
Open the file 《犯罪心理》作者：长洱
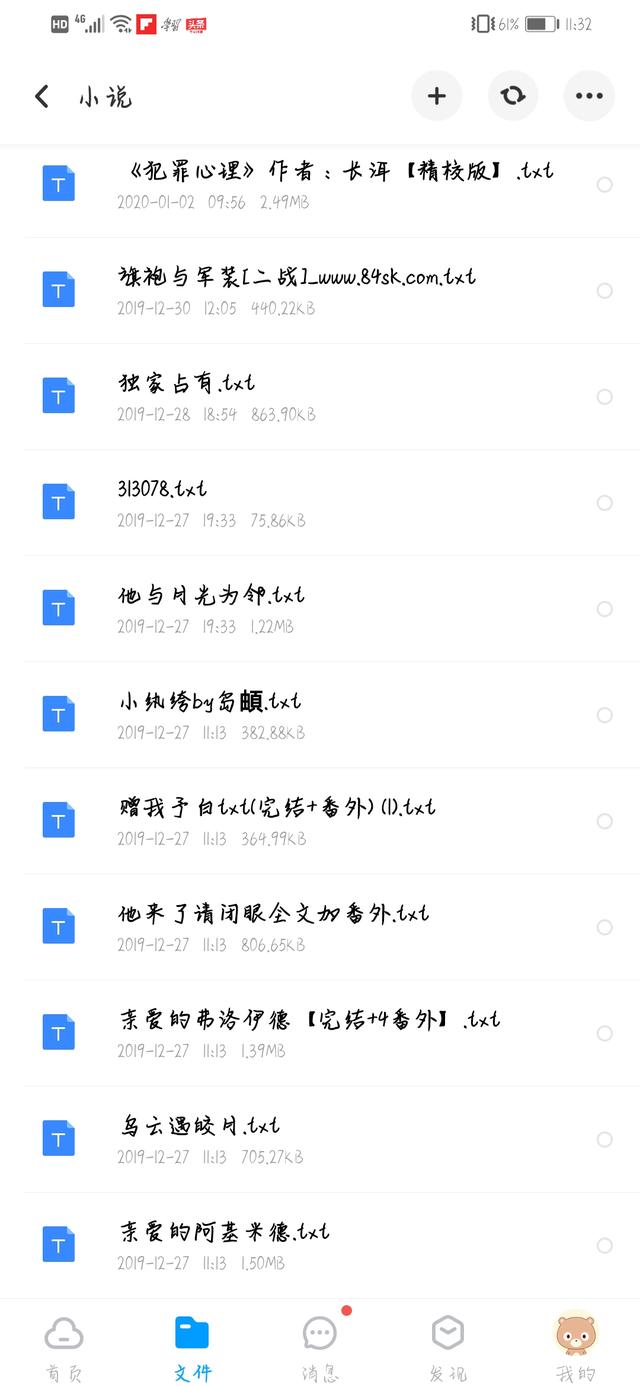320,185
